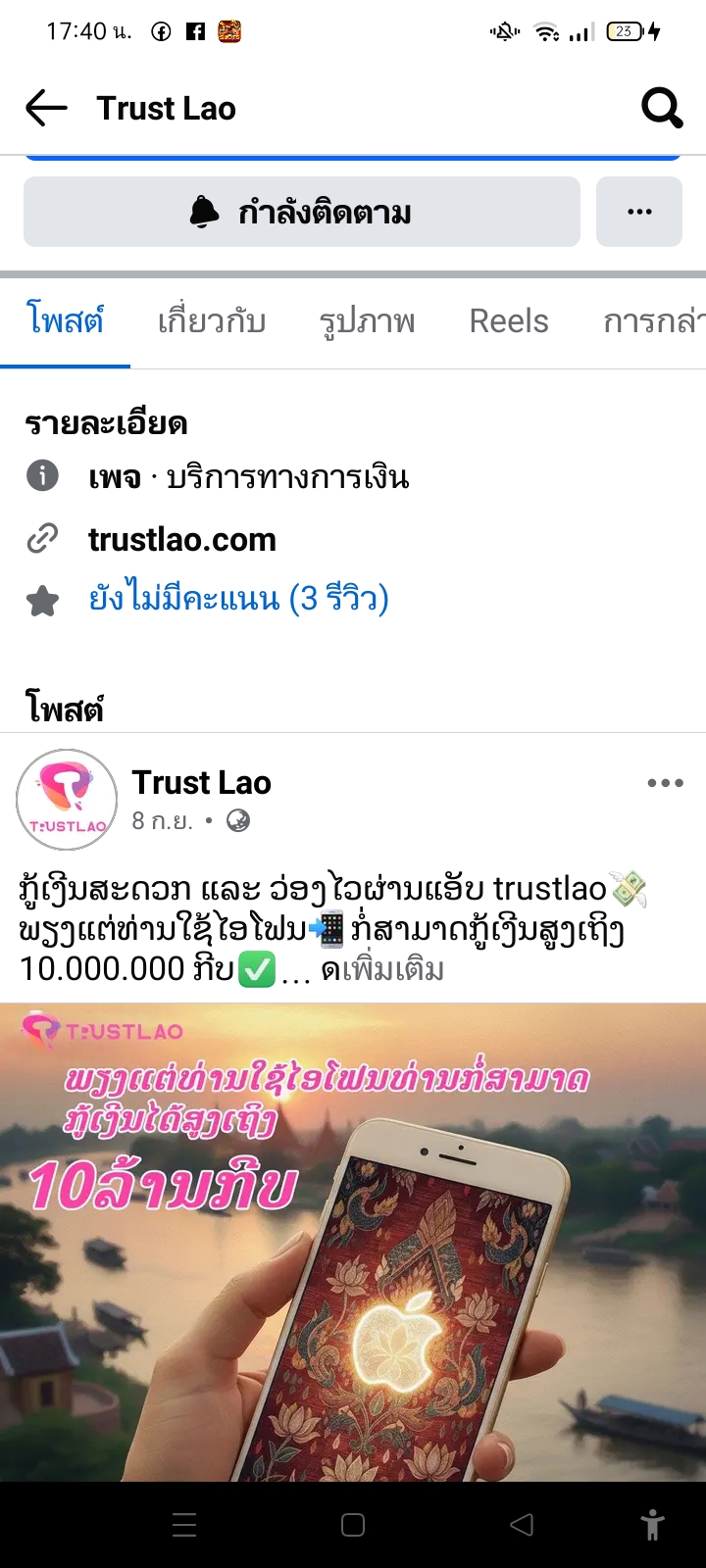This screenshot has height=1568, width=706.
Task: Open the page's more options button
Action: point(639,212)
